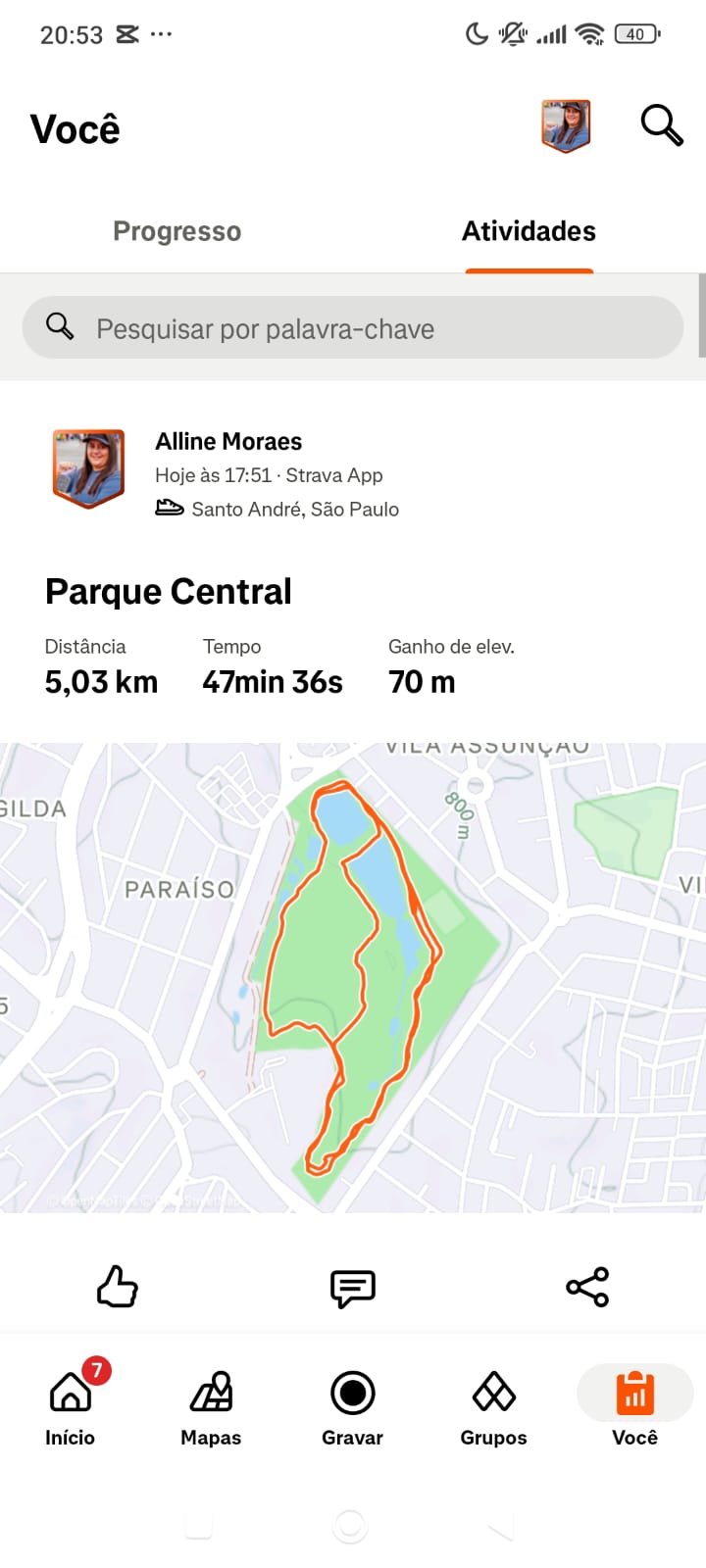Tap the system home button
706x1568 pixels.
350,1526
